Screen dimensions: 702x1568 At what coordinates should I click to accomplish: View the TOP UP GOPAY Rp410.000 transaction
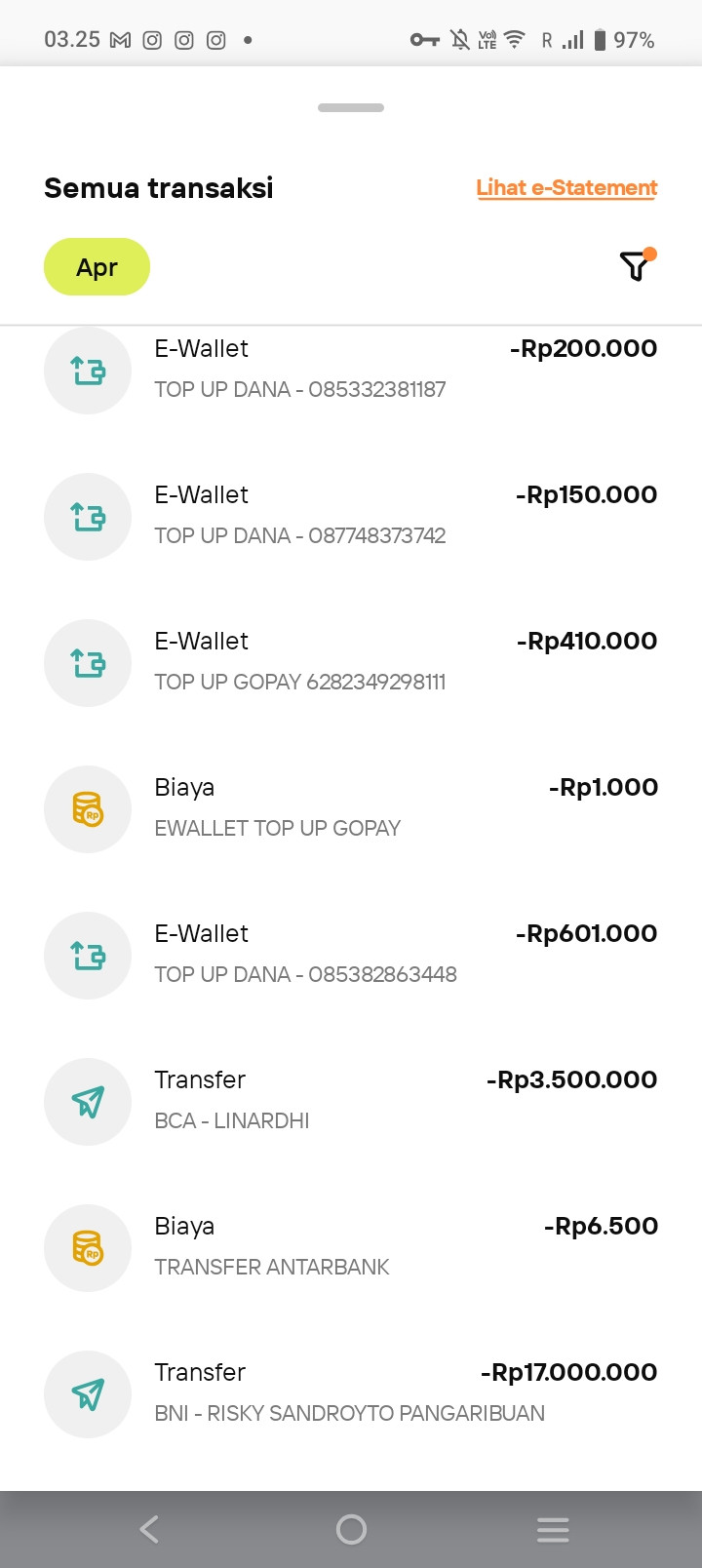click(351, 662)
